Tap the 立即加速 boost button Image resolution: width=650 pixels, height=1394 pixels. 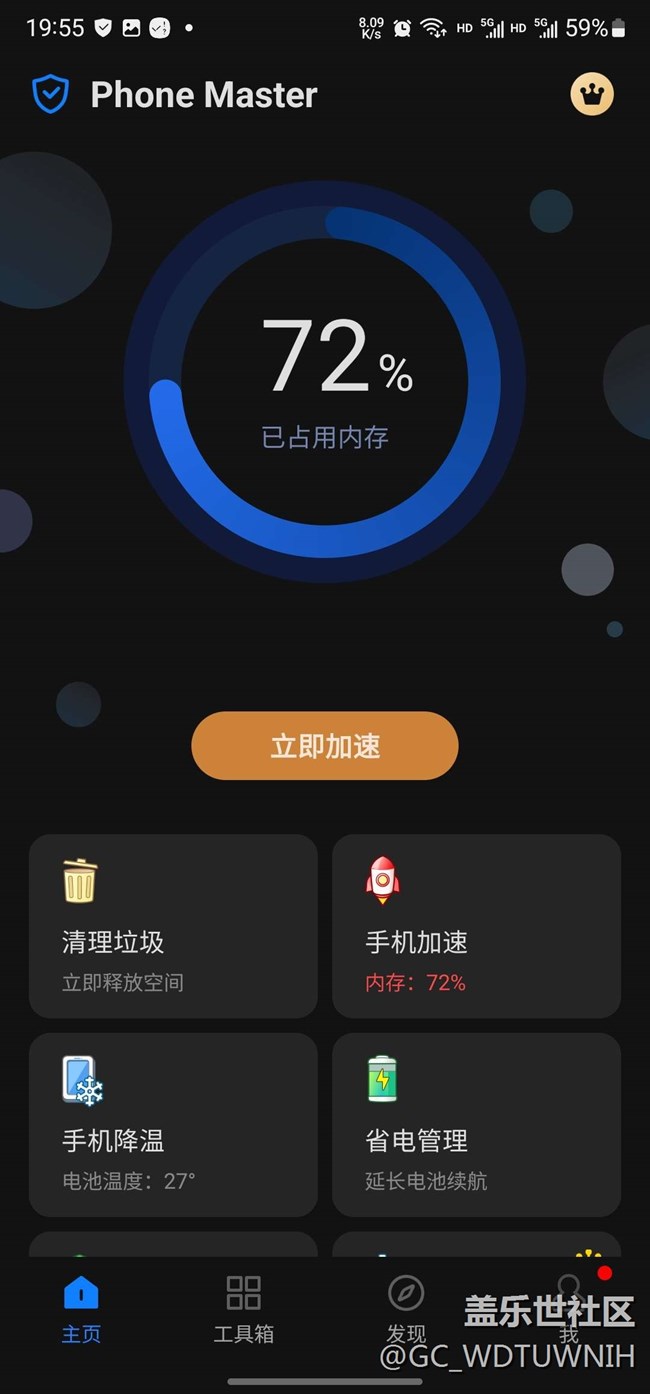(x=325, y=746)
